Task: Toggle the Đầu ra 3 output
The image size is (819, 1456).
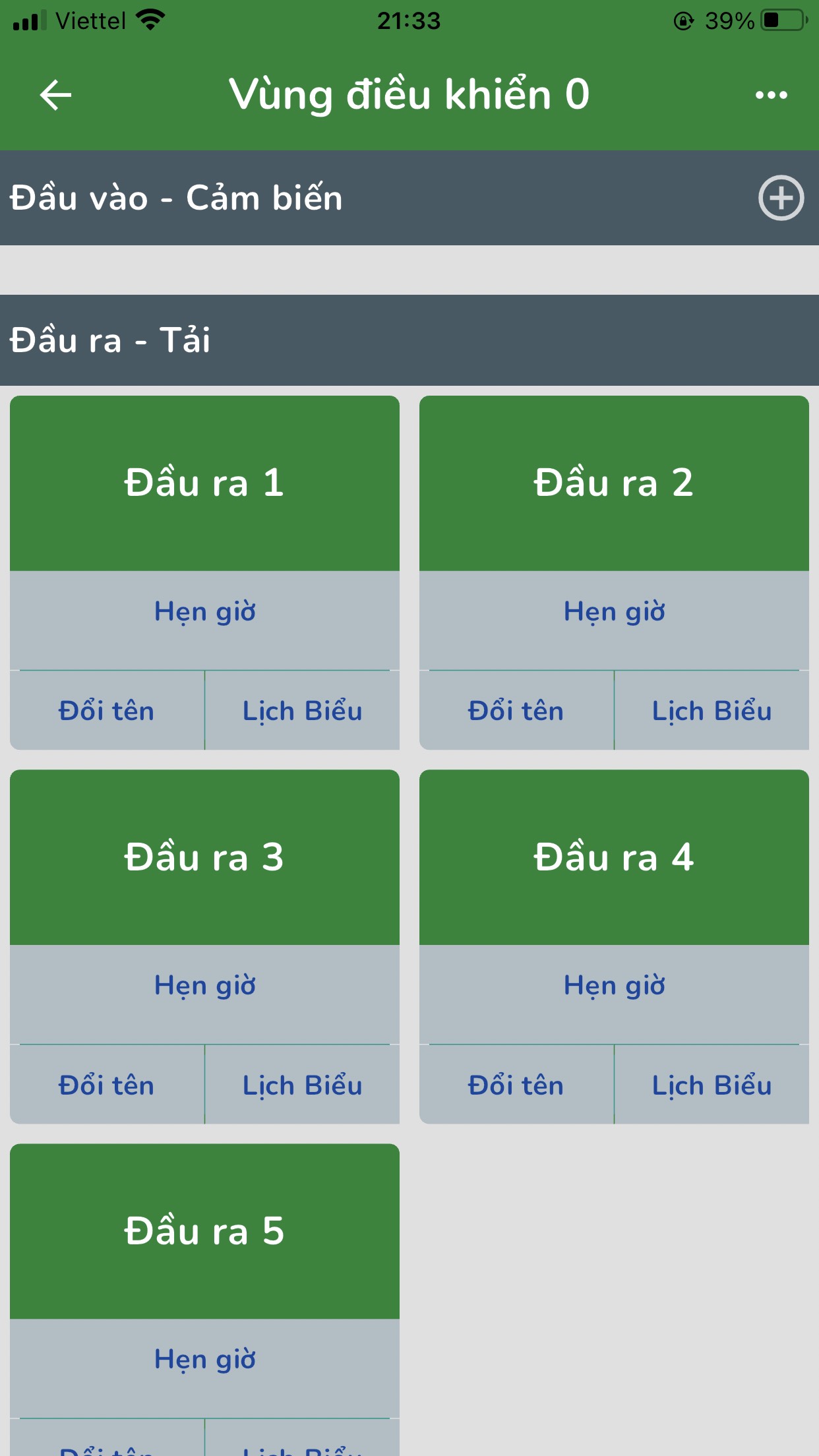Action: point(204,857)
